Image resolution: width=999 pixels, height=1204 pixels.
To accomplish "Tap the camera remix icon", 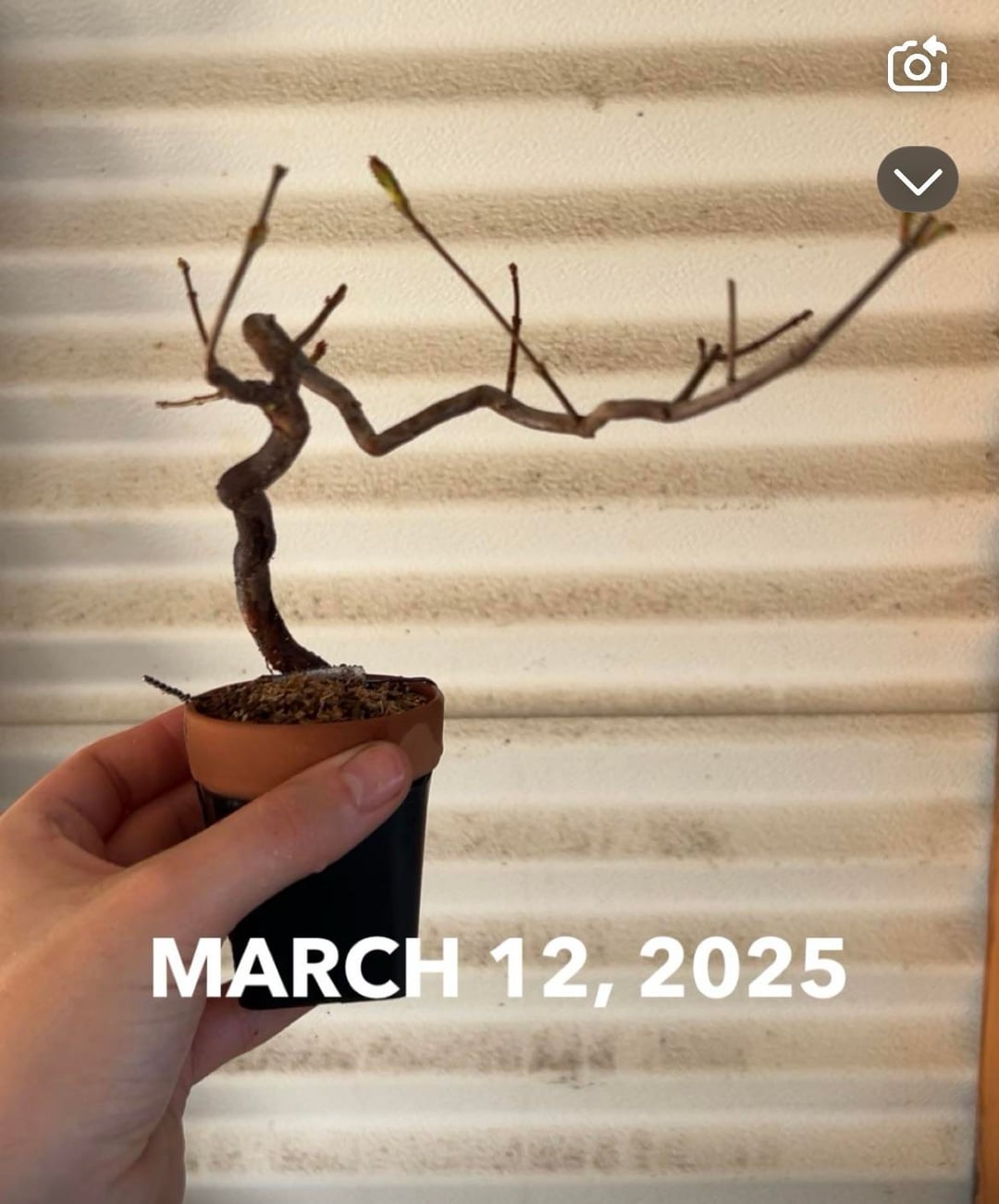I will (917, 66).
